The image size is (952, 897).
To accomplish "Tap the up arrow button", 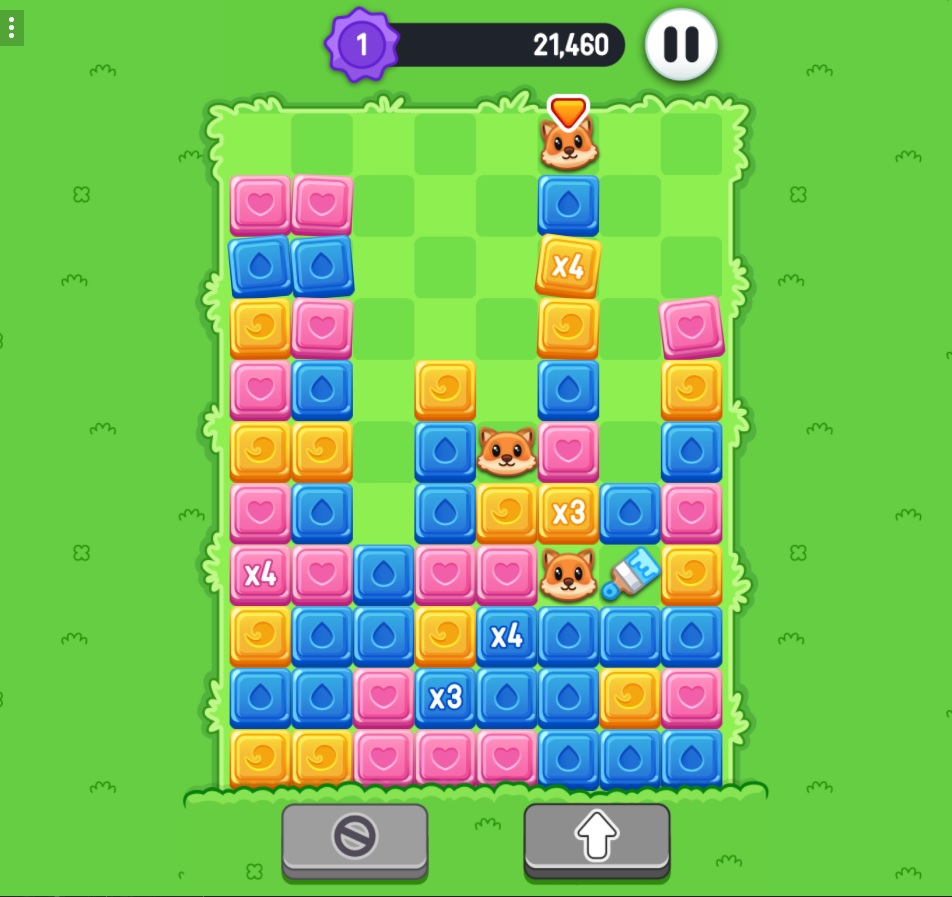I will click(597, 837).
